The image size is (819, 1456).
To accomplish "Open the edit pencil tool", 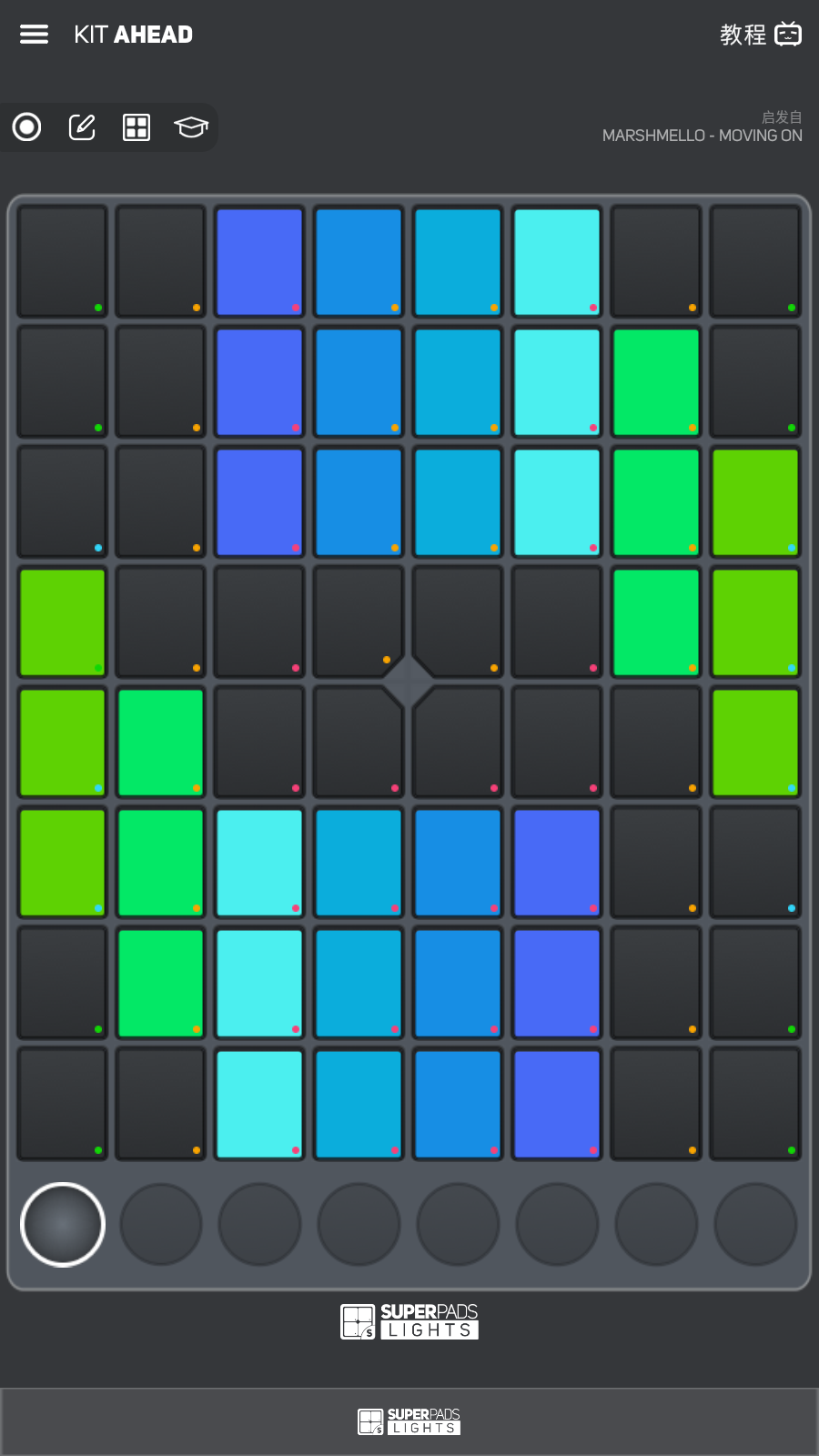I will (82, 127).
